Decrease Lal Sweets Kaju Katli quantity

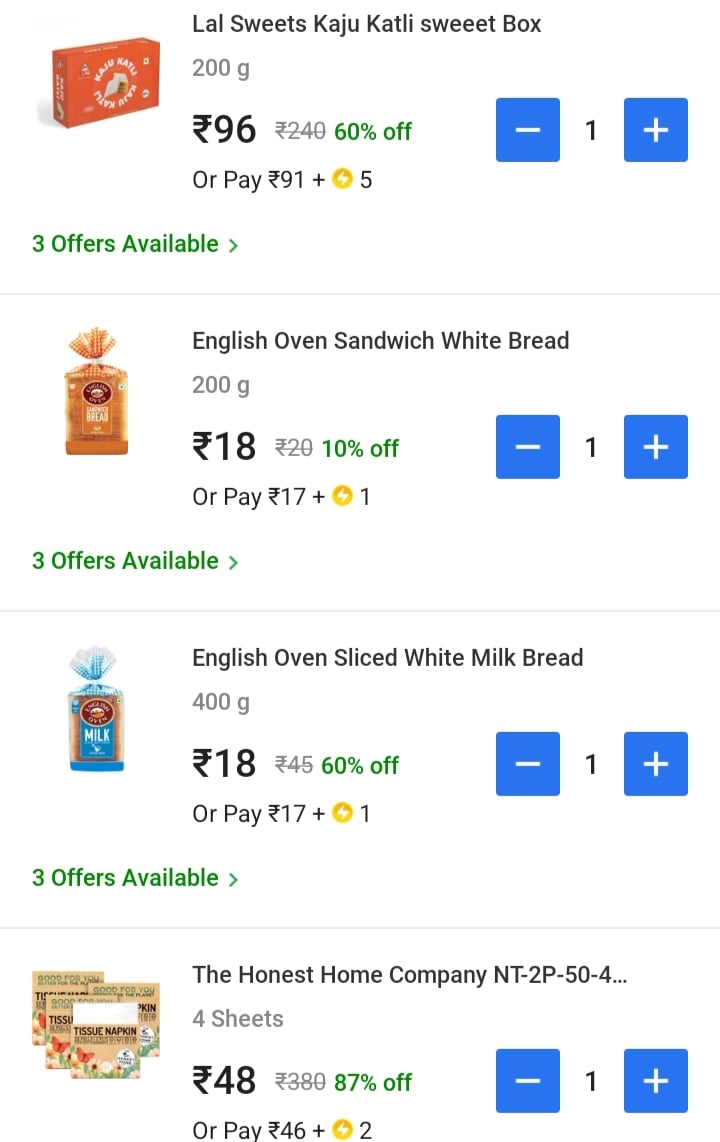(x=528, y=130)
